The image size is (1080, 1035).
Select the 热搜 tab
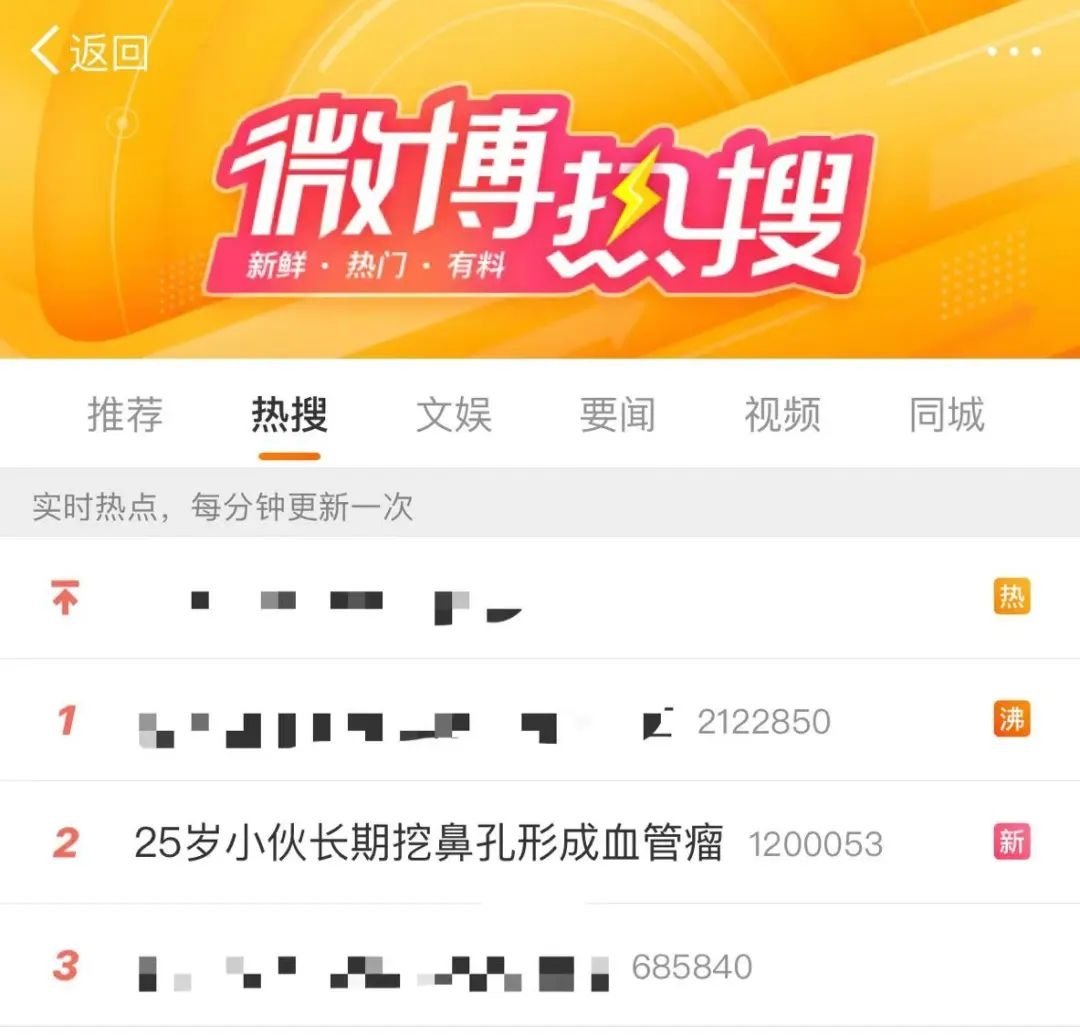tap(289, 415)
